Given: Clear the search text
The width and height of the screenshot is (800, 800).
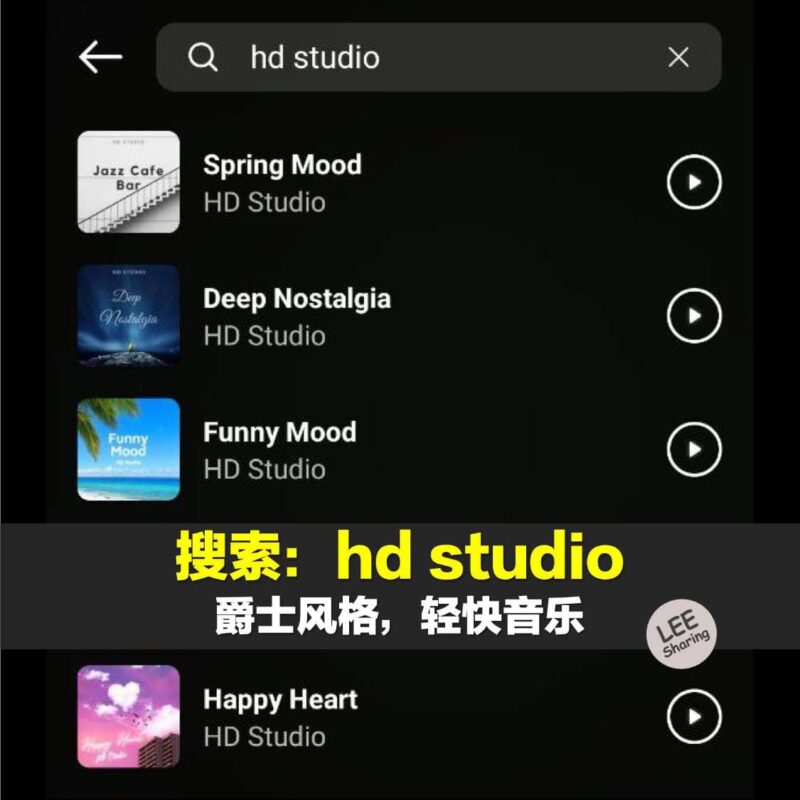Looking at the screenshot, I should [678, 58].
